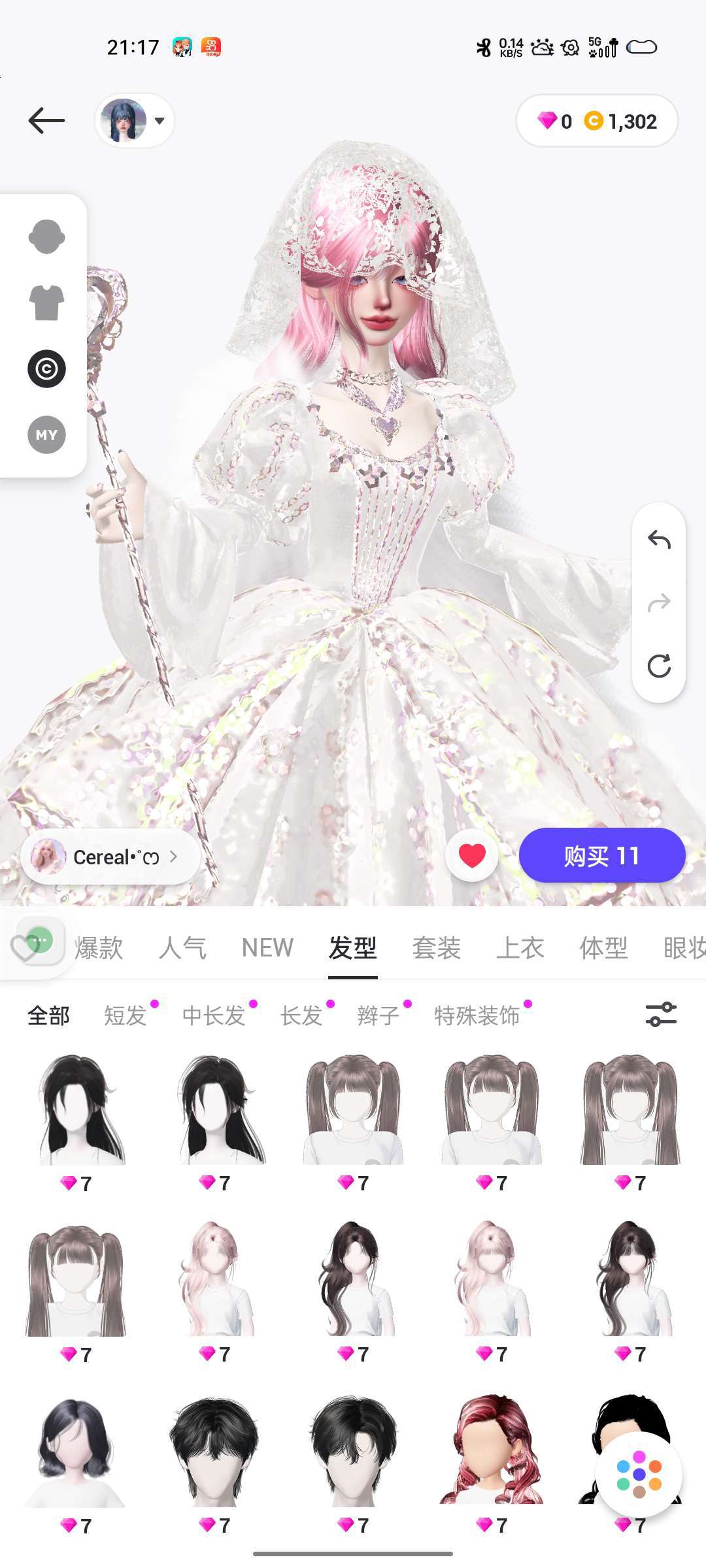Tap the 购买 11 purchase button
Screen dimensions: 706x1568
pos(601,856)
